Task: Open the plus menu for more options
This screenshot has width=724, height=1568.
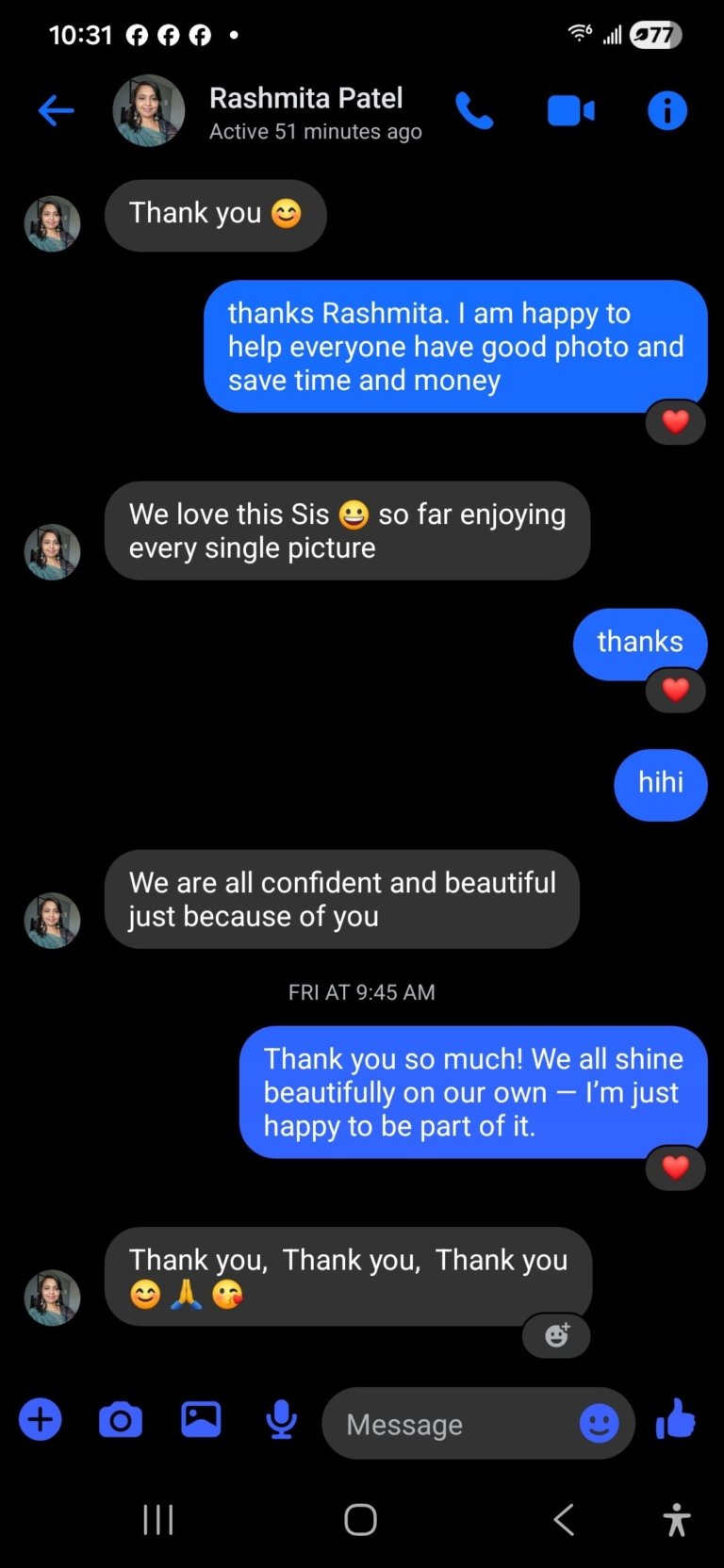Action: click(x=41, y=1420)
